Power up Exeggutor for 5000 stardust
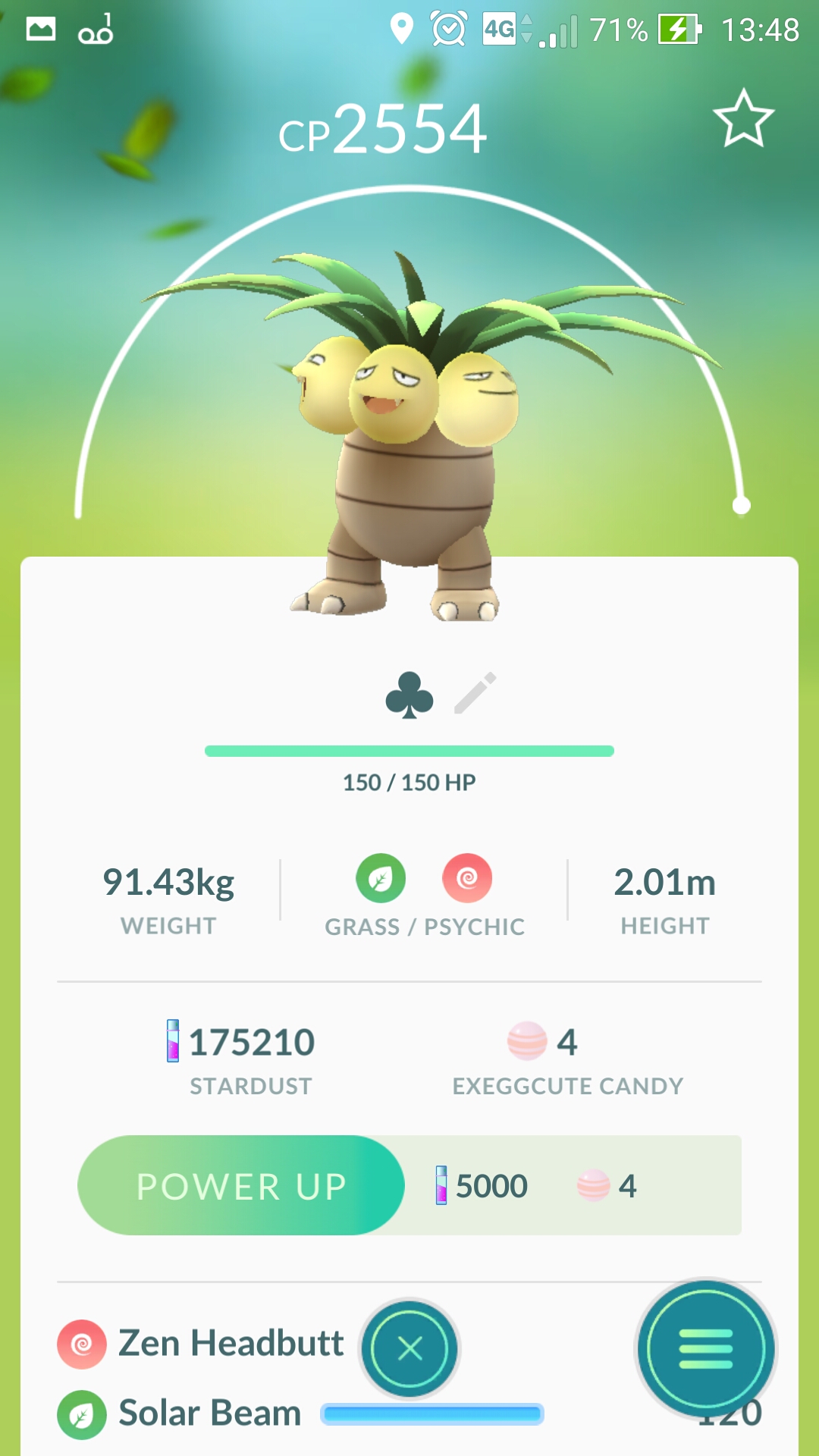The height and width of the screenshot is (1456, 819). pyautogui.click(x=241, y=1185)
